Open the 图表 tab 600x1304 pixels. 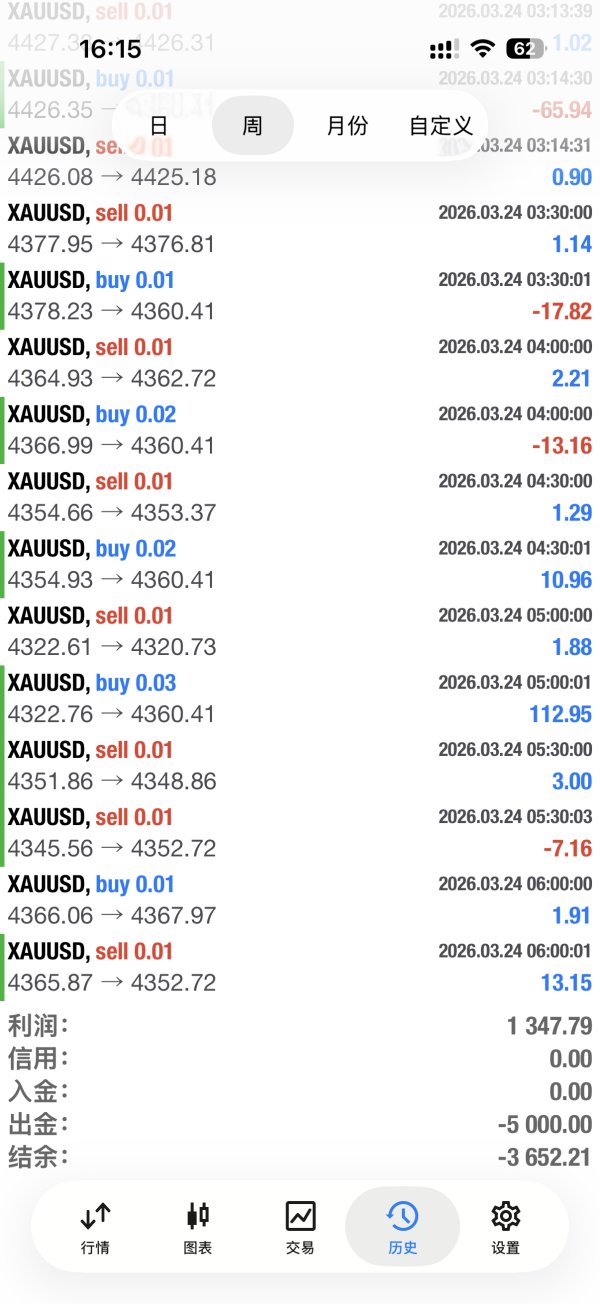(x=198, y=1228)
